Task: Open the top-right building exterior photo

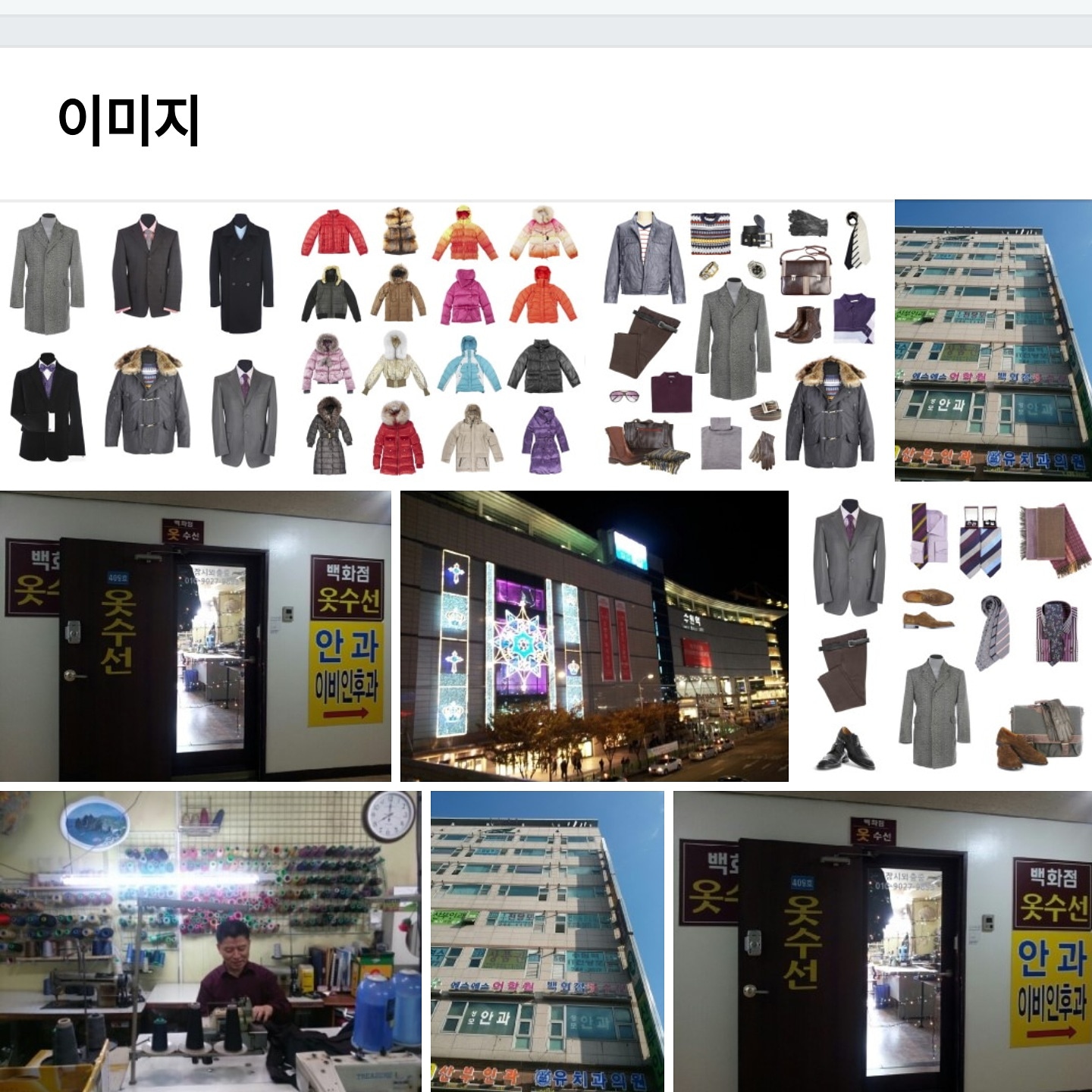Action: coord(993,341)
